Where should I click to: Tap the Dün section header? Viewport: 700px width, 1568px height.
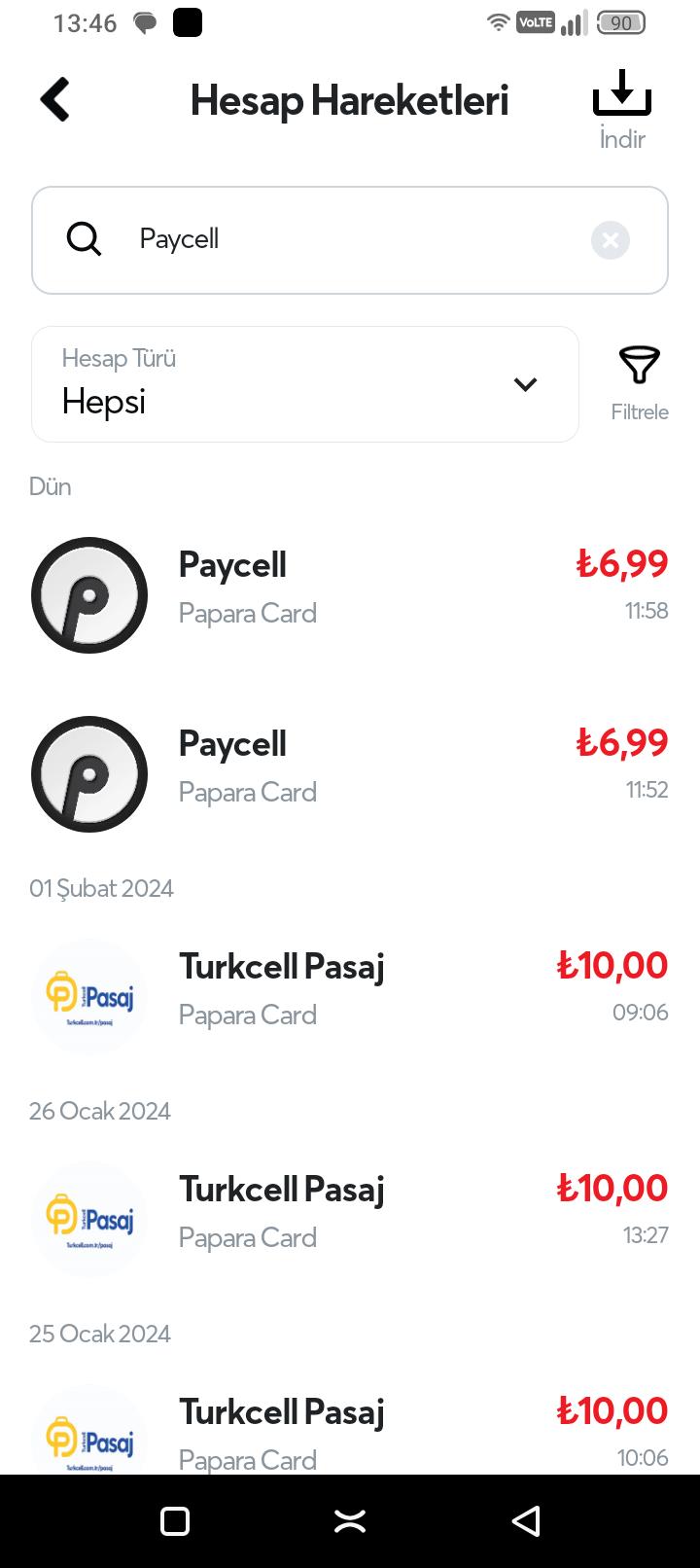pyautogui.click(x=51, y=486)
